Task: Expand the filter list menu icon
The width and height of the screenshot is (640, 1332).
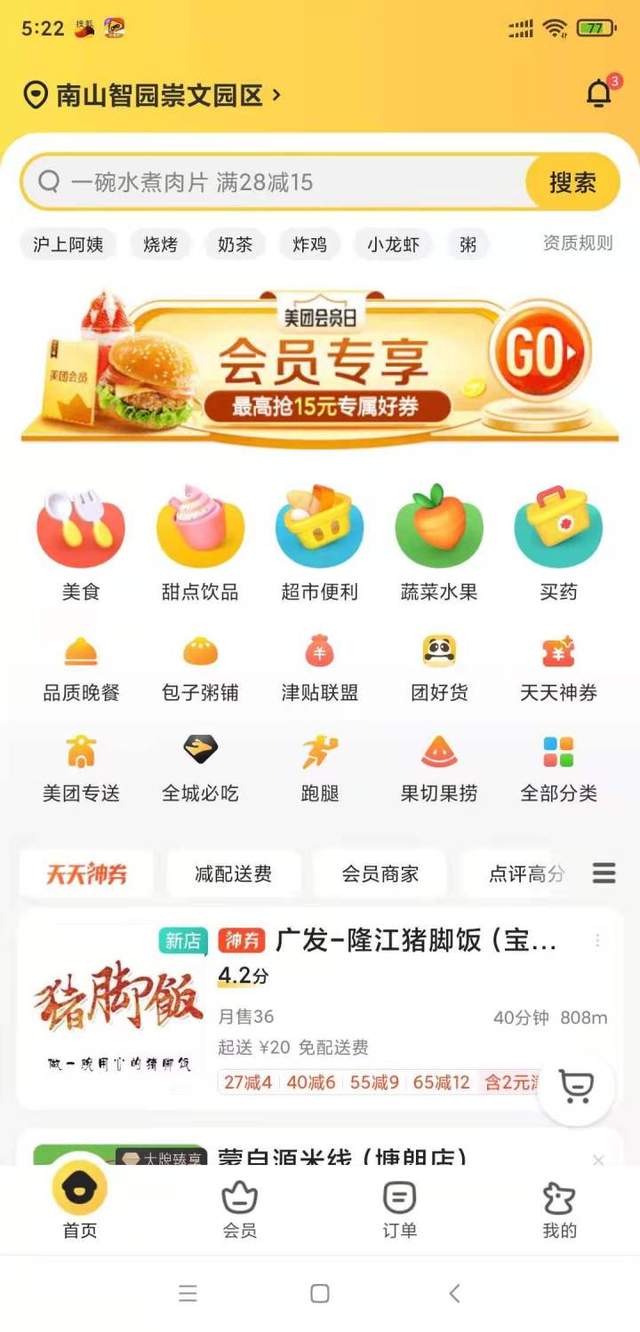Action: pyautogui.click(x=604, y=873)
